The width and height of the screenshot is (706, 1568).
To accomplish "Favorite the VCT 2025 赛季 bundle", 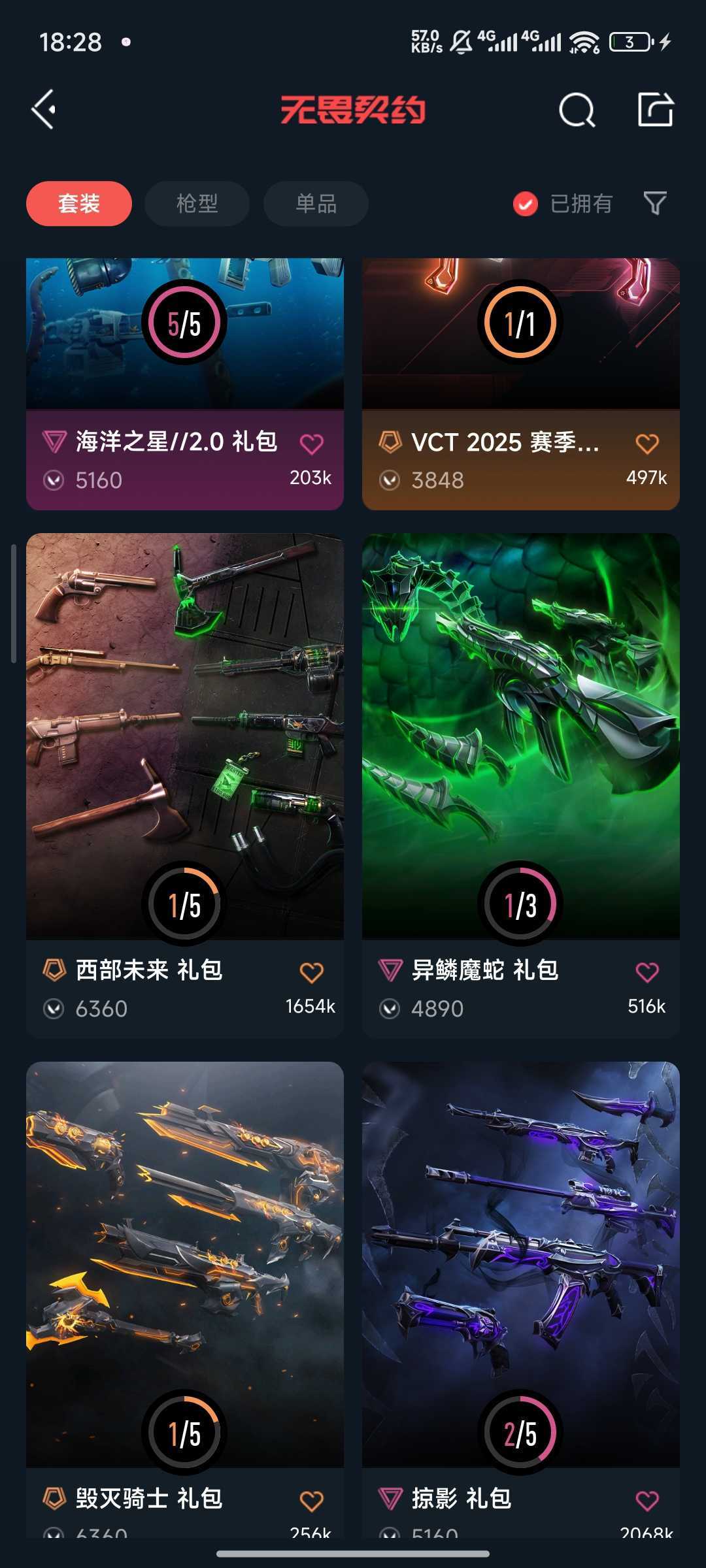I will pyautogui.click(x=647, y=444).
